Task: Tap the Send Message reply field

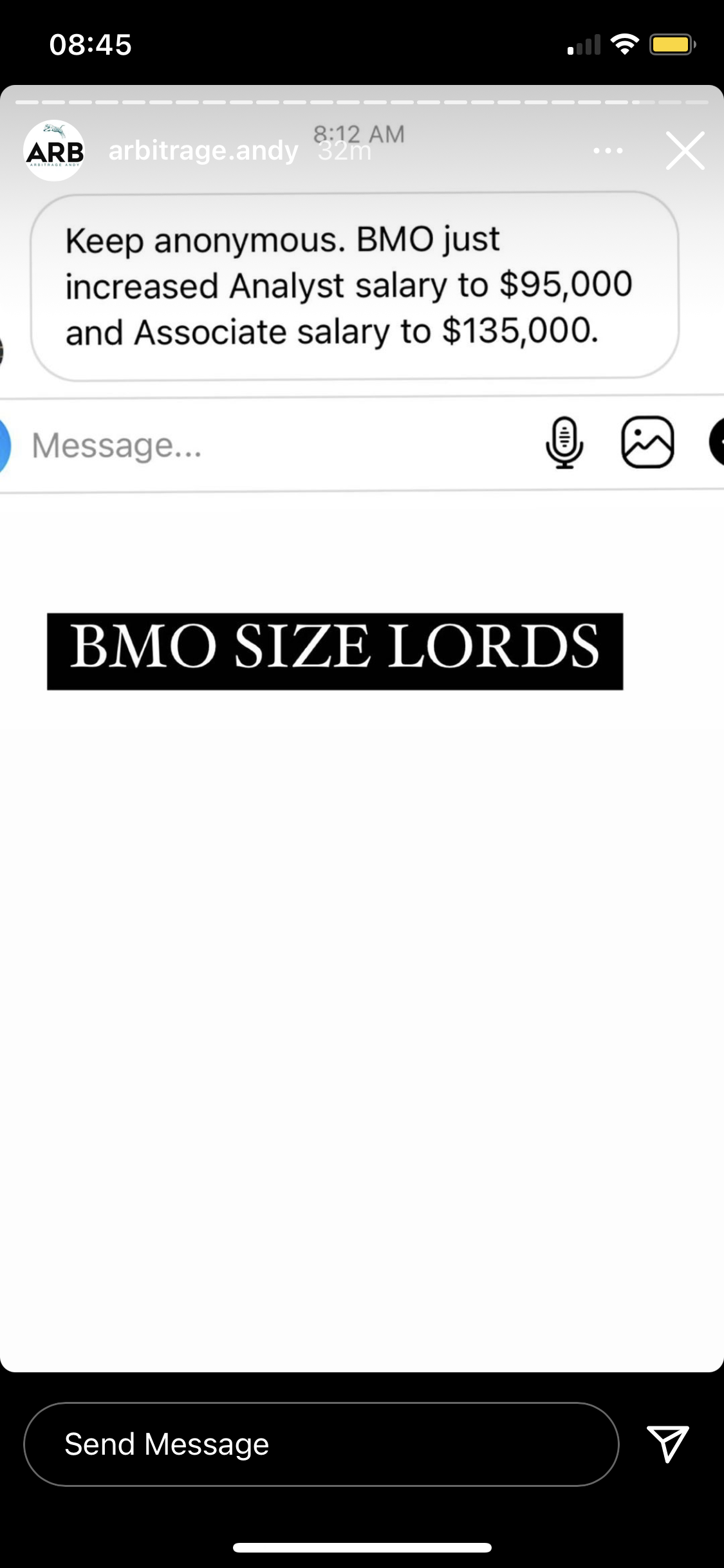Action: click(x=320, y=1444)
